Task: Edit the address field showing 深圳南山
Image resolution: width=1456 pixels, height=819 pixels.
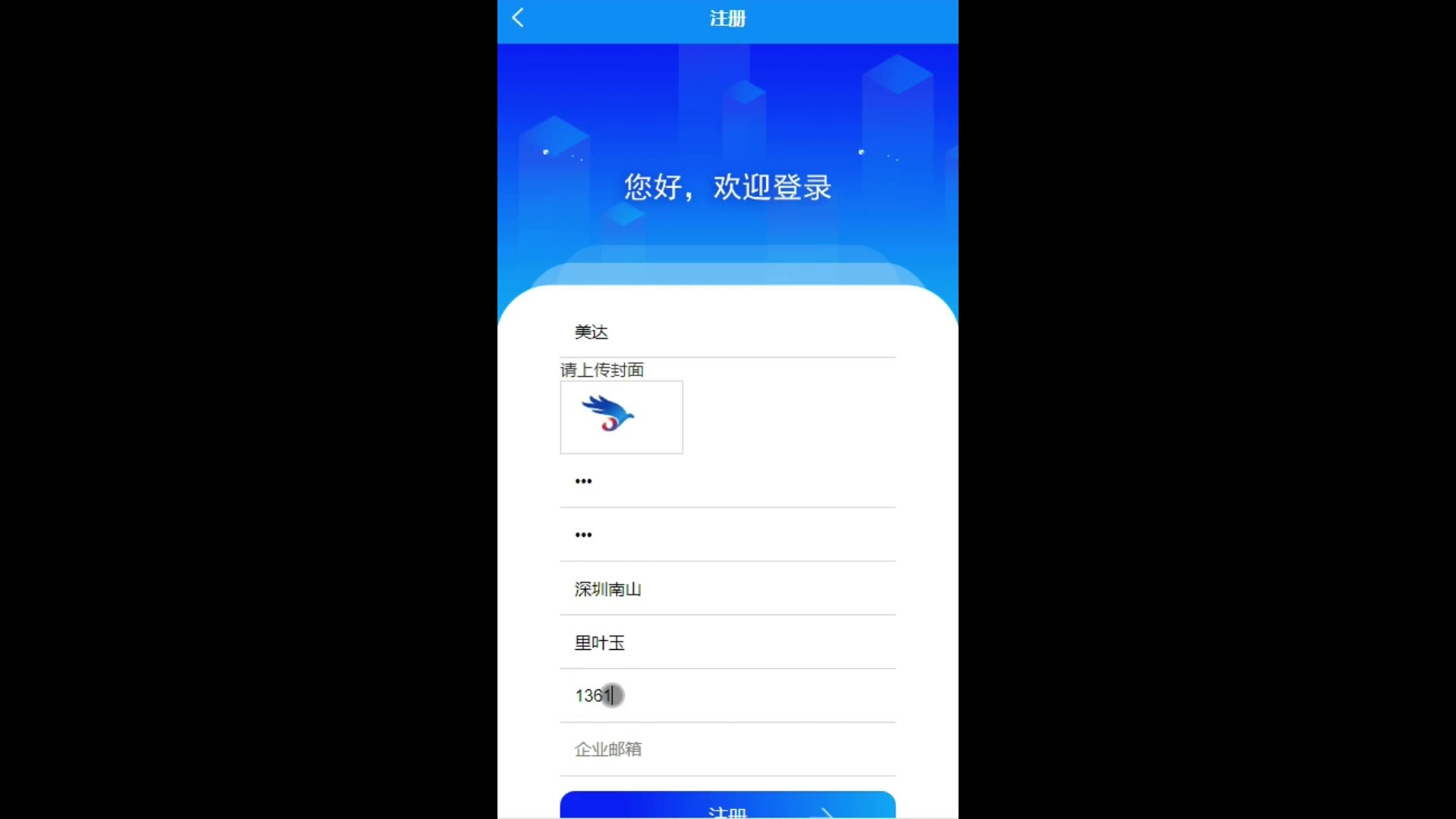Action: [x=726, y=589]
